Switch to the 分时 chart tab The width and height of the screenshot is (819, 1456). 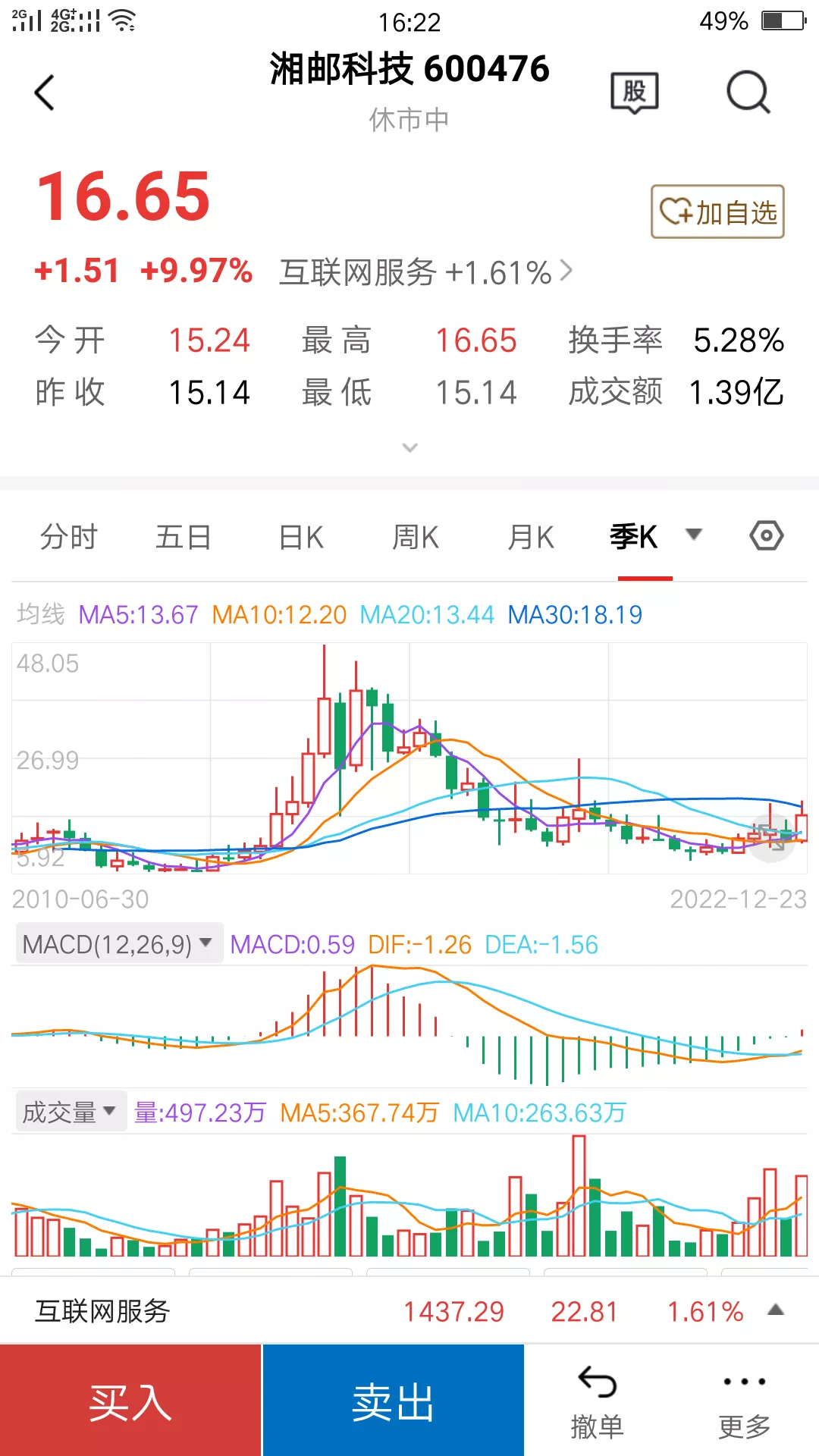coord(69,537)
